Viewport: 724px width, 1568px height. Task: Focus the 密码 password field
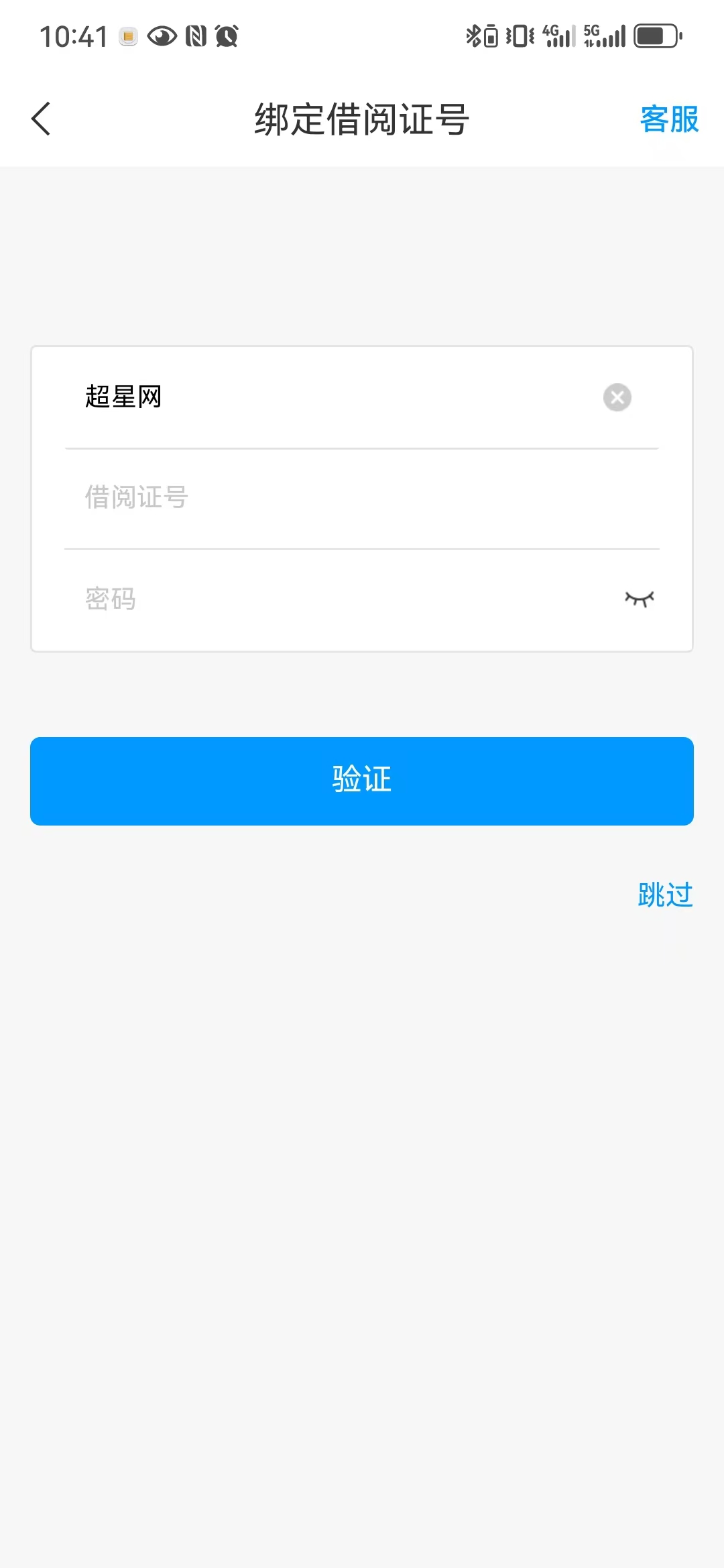pos(335,598)
